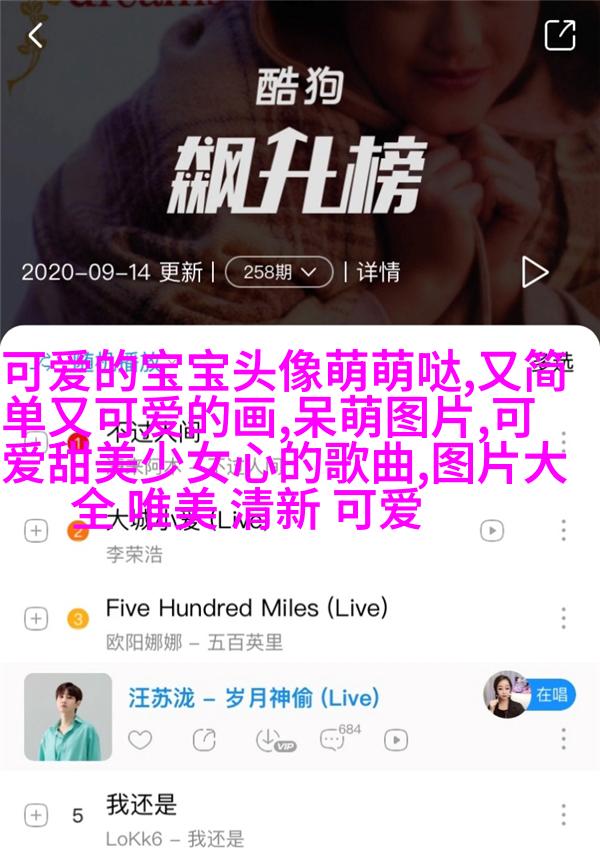Like 汪苏泷's 岁月神偷 (Live)
This screenshot has width=600, height=868.
(x=140, y=740)
